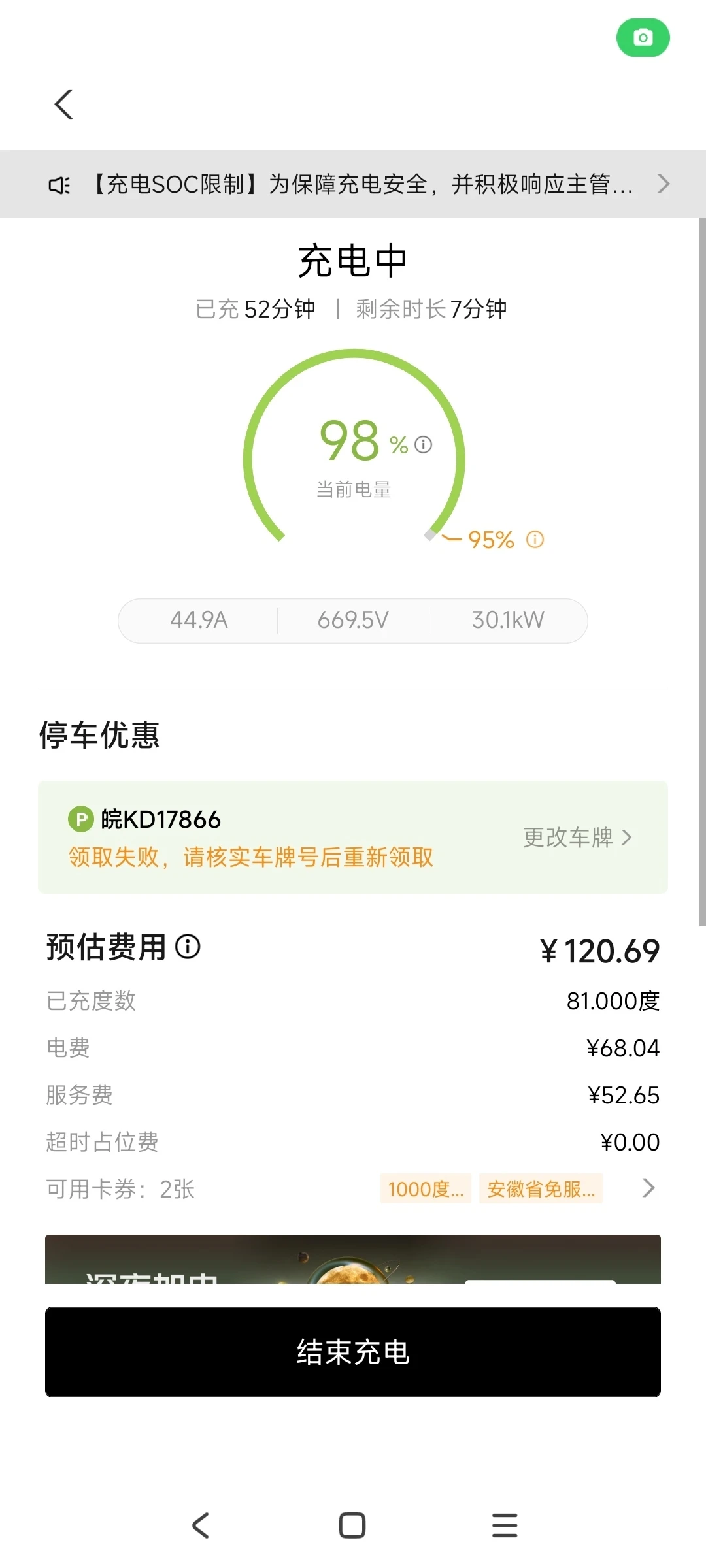Open the charging SOC limit notice
Viewport: 706px width, 1568px height.
[353, 184]
